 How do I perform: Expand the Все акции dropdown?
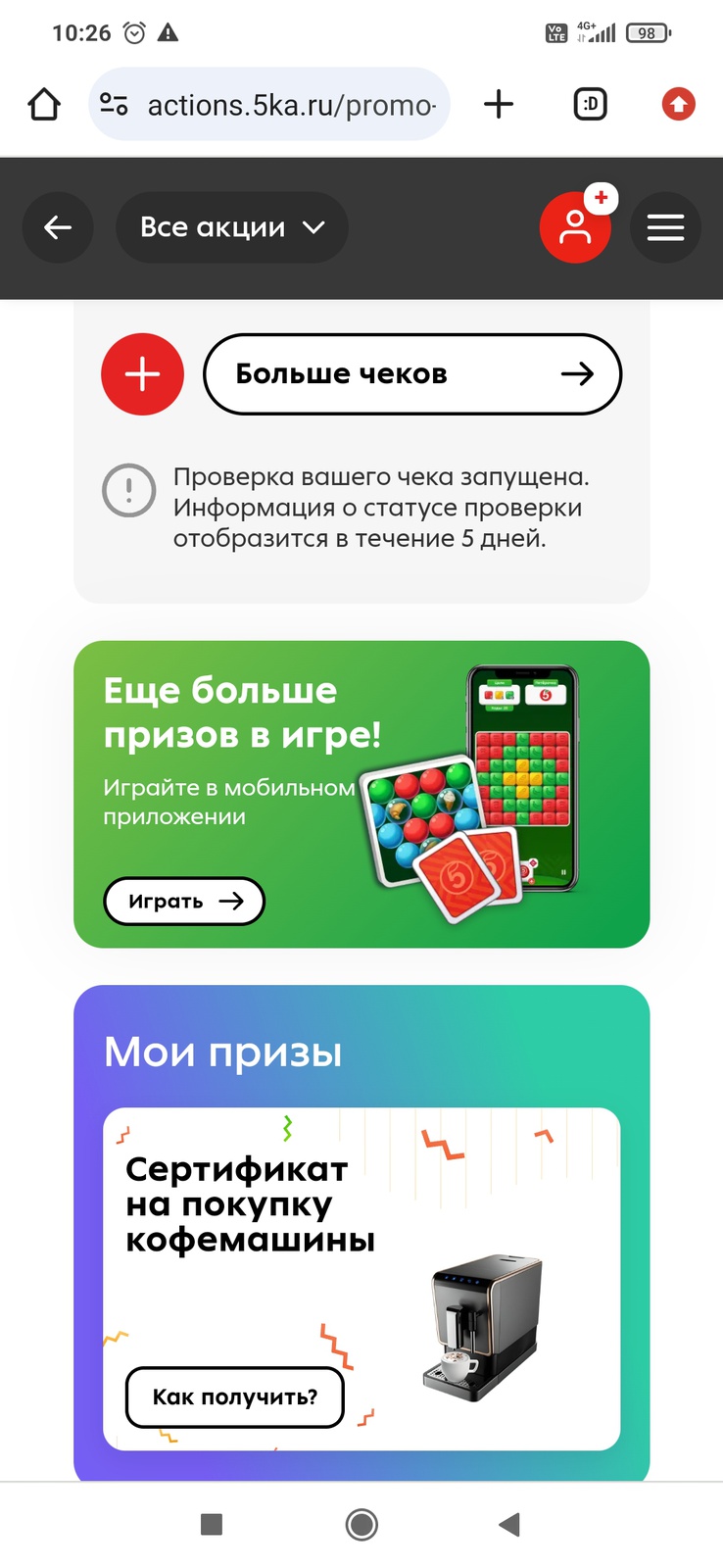click(x=231, y=227)
